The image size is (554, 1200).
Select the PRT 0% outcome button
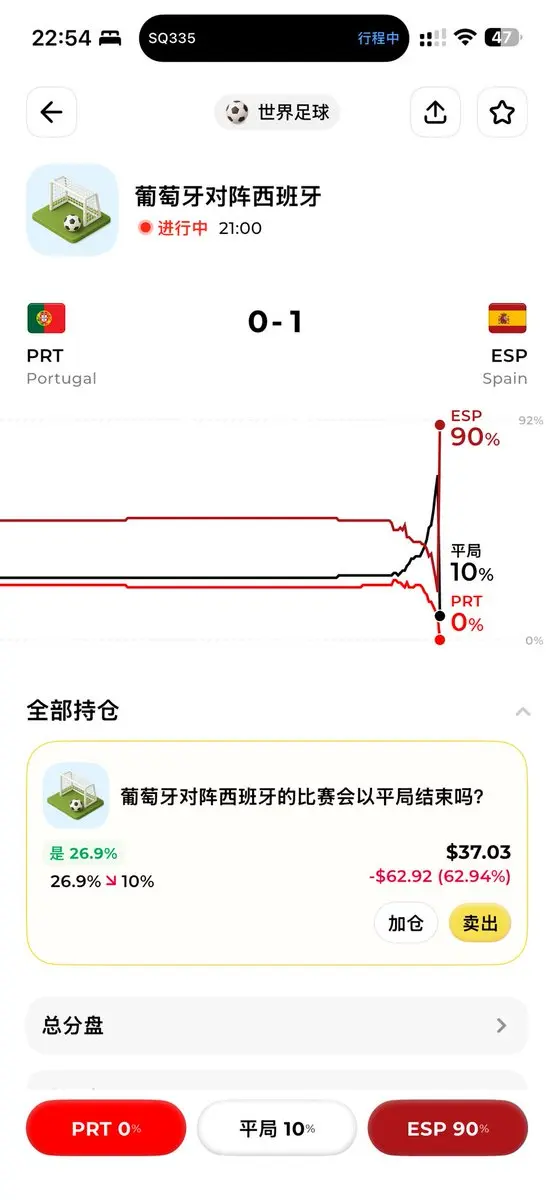(x=106, y=1128)
